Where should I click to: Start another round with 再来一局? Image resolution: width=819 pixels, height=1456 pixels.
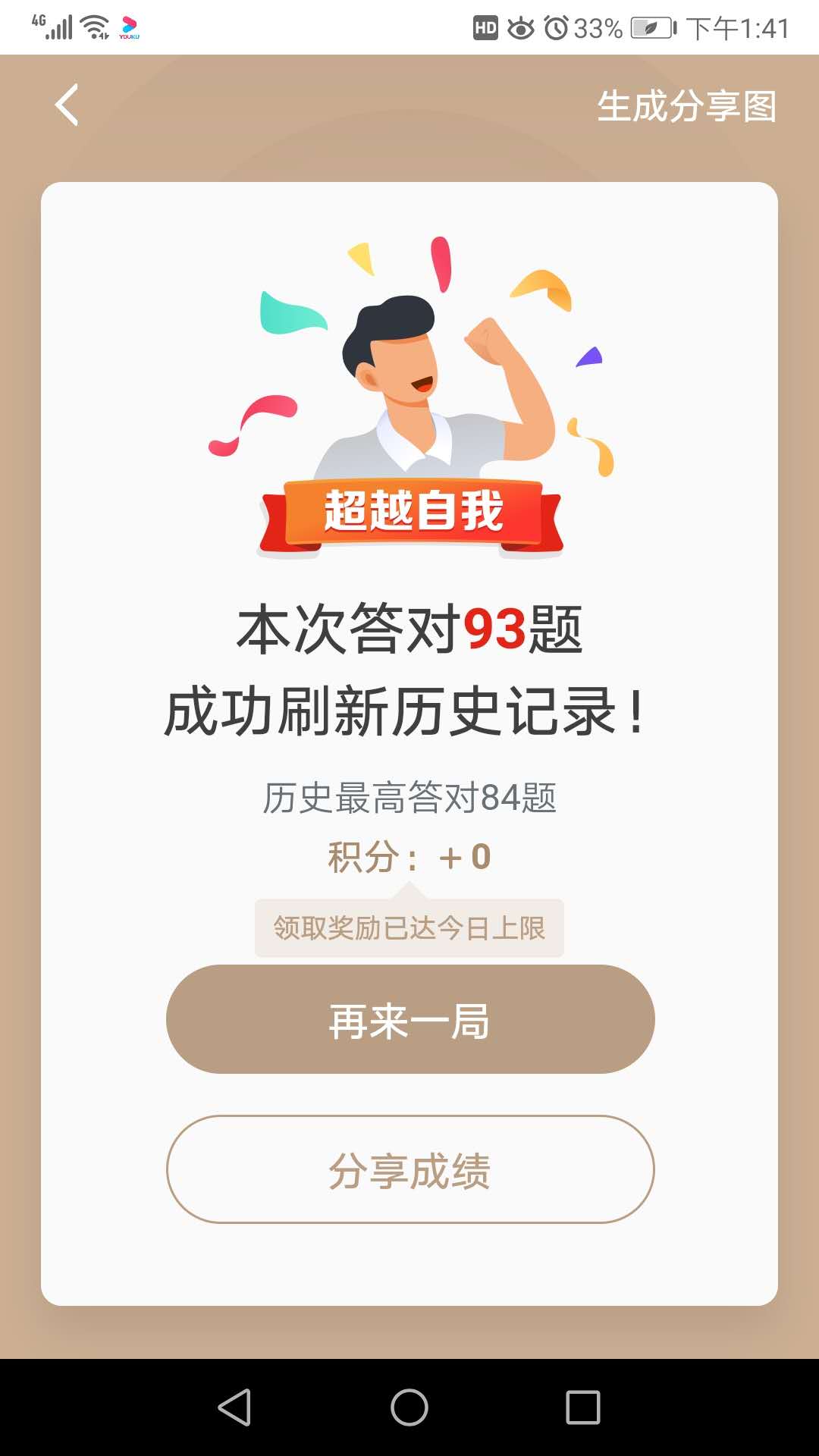coord(409,1019)
